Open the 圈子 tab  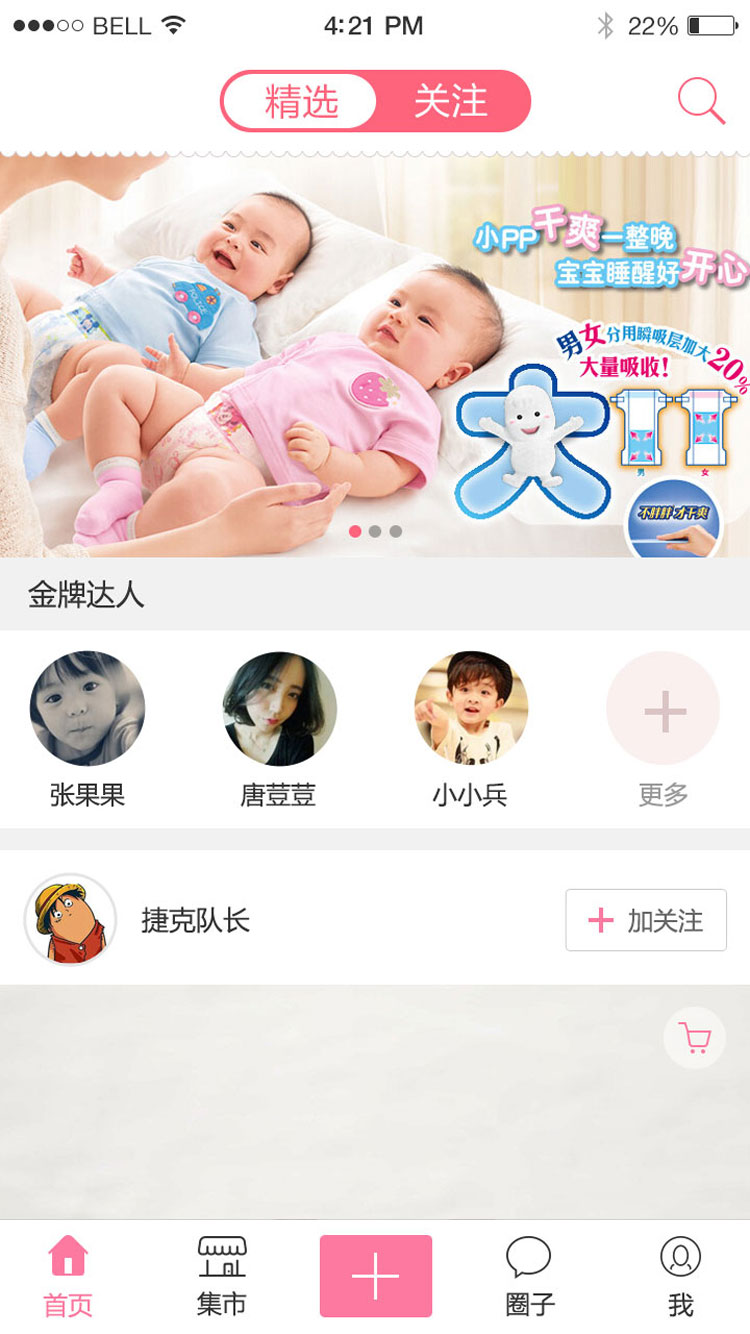(529, 1276)
